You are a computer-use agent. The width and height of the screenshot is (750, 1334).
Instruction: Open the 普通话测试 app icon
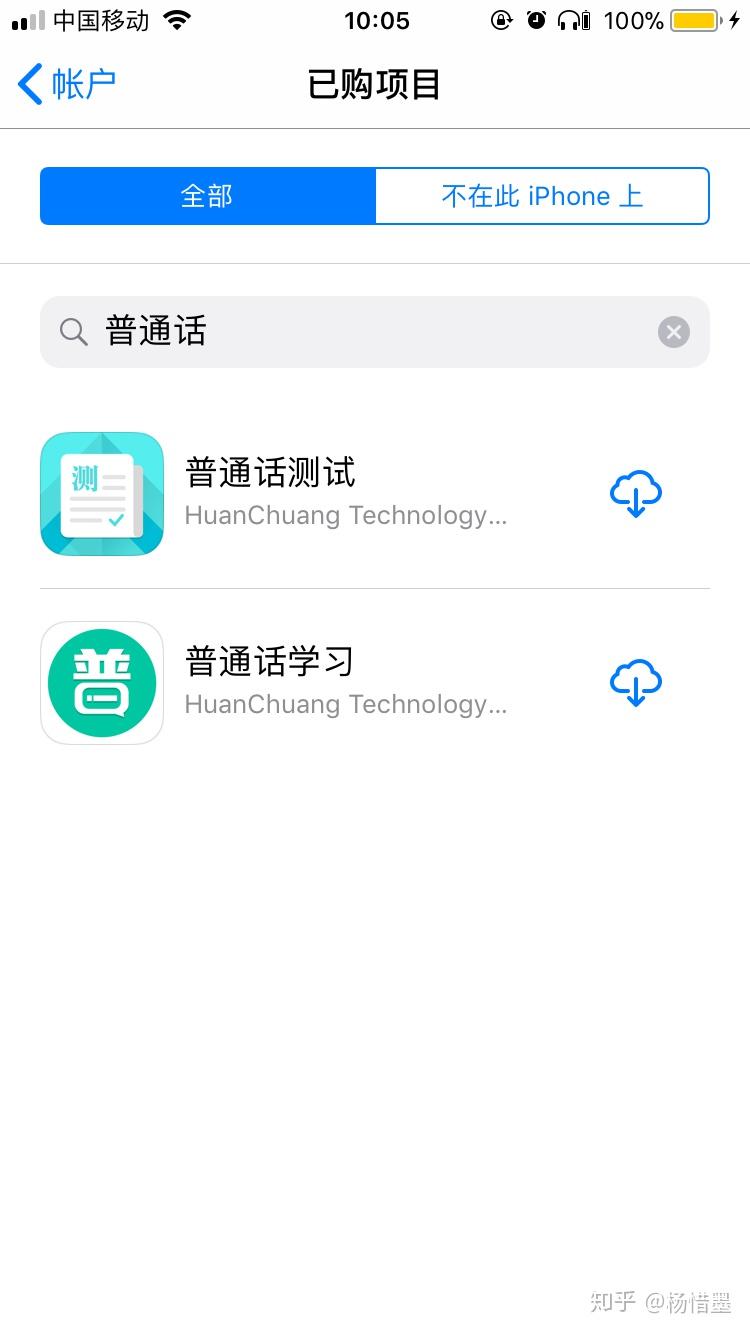(101, 493)
